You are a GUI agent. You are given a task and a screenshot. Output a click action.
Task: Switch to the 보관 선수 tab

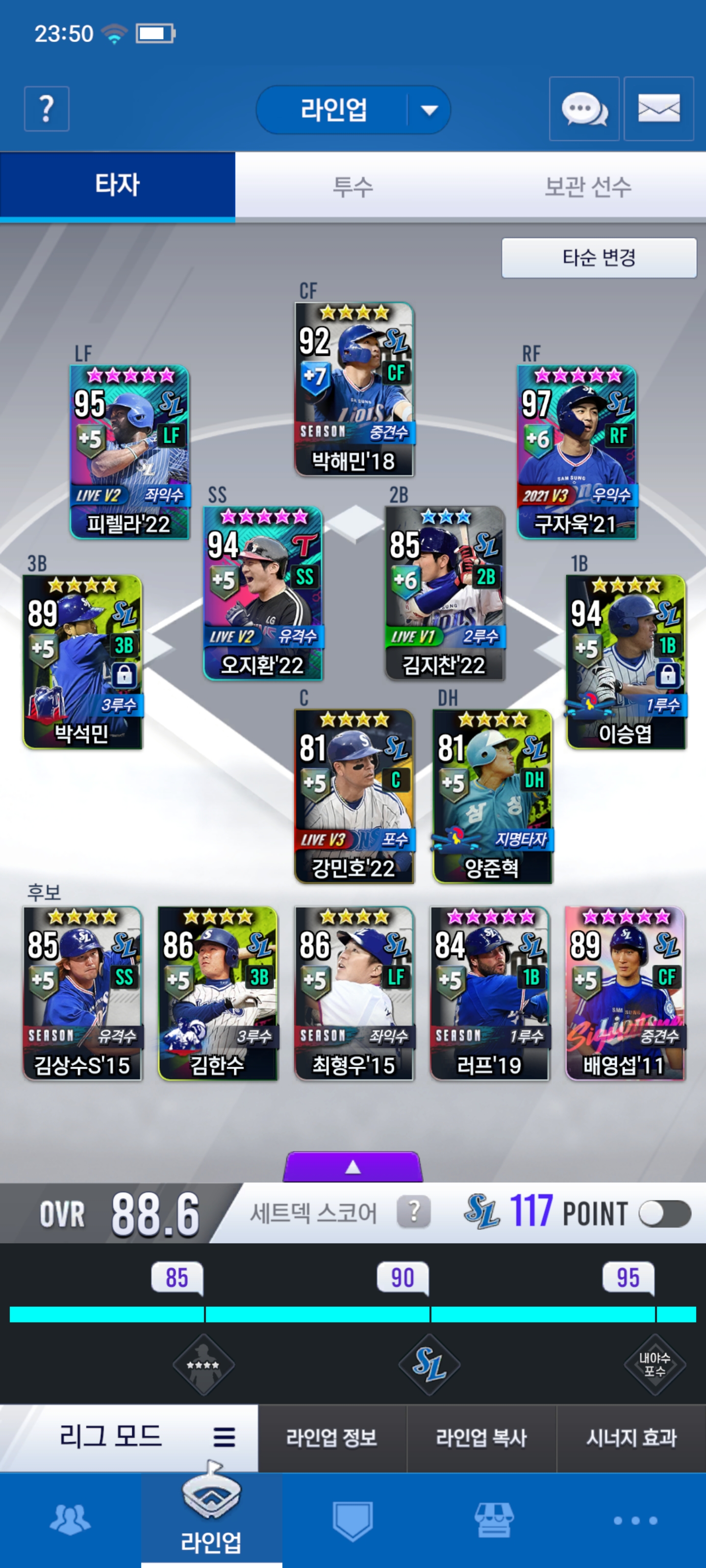tap(588, 186)
